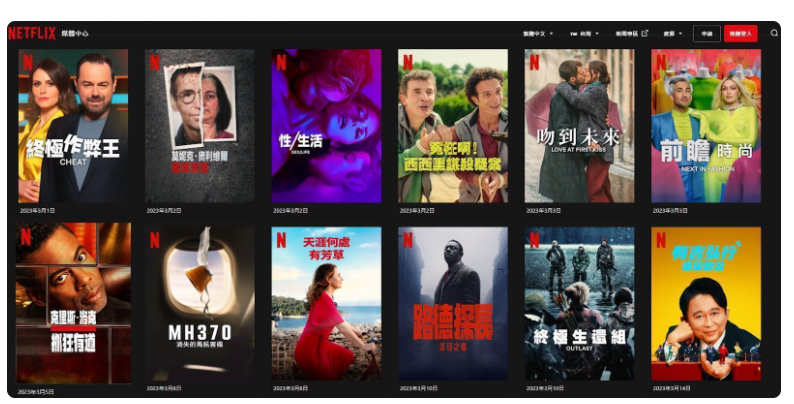
Task: Open the external news site link
Action: click(632, 33)
